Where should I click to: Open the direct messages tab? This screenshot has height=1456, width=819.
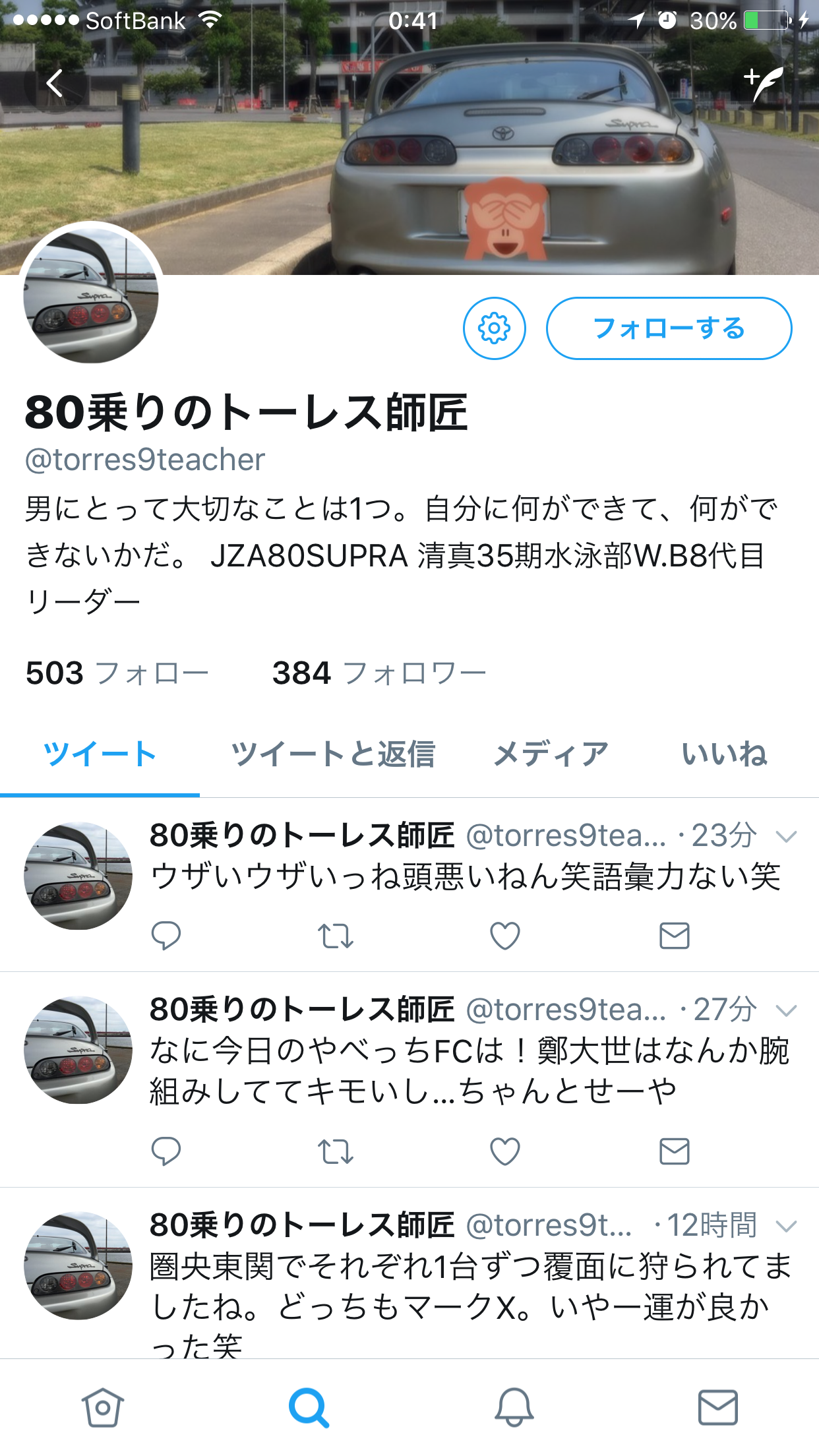pyautogui.click(x=717, y=1407)
